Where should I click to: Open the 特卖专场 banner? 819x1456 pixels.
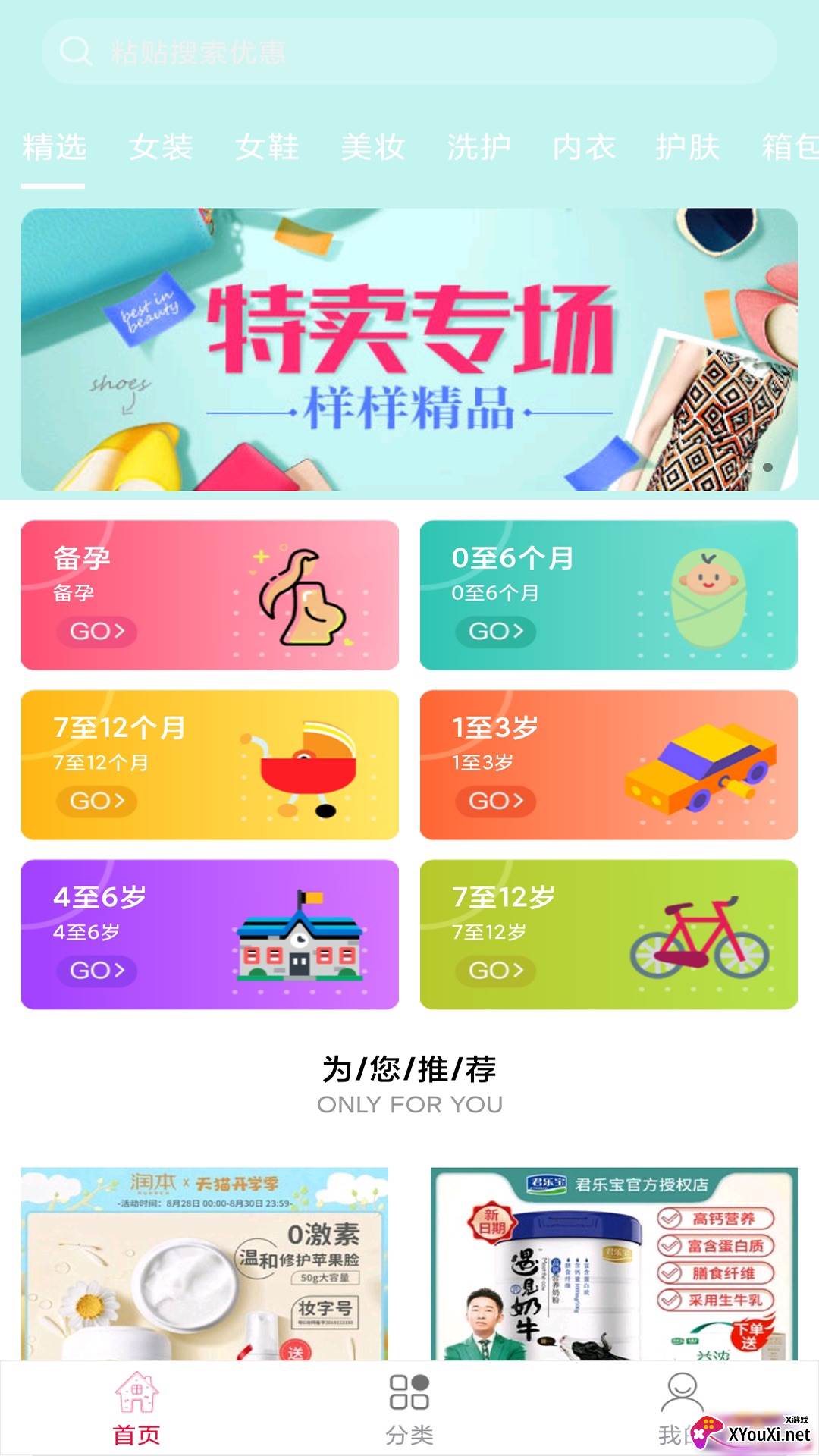[409, 350]
